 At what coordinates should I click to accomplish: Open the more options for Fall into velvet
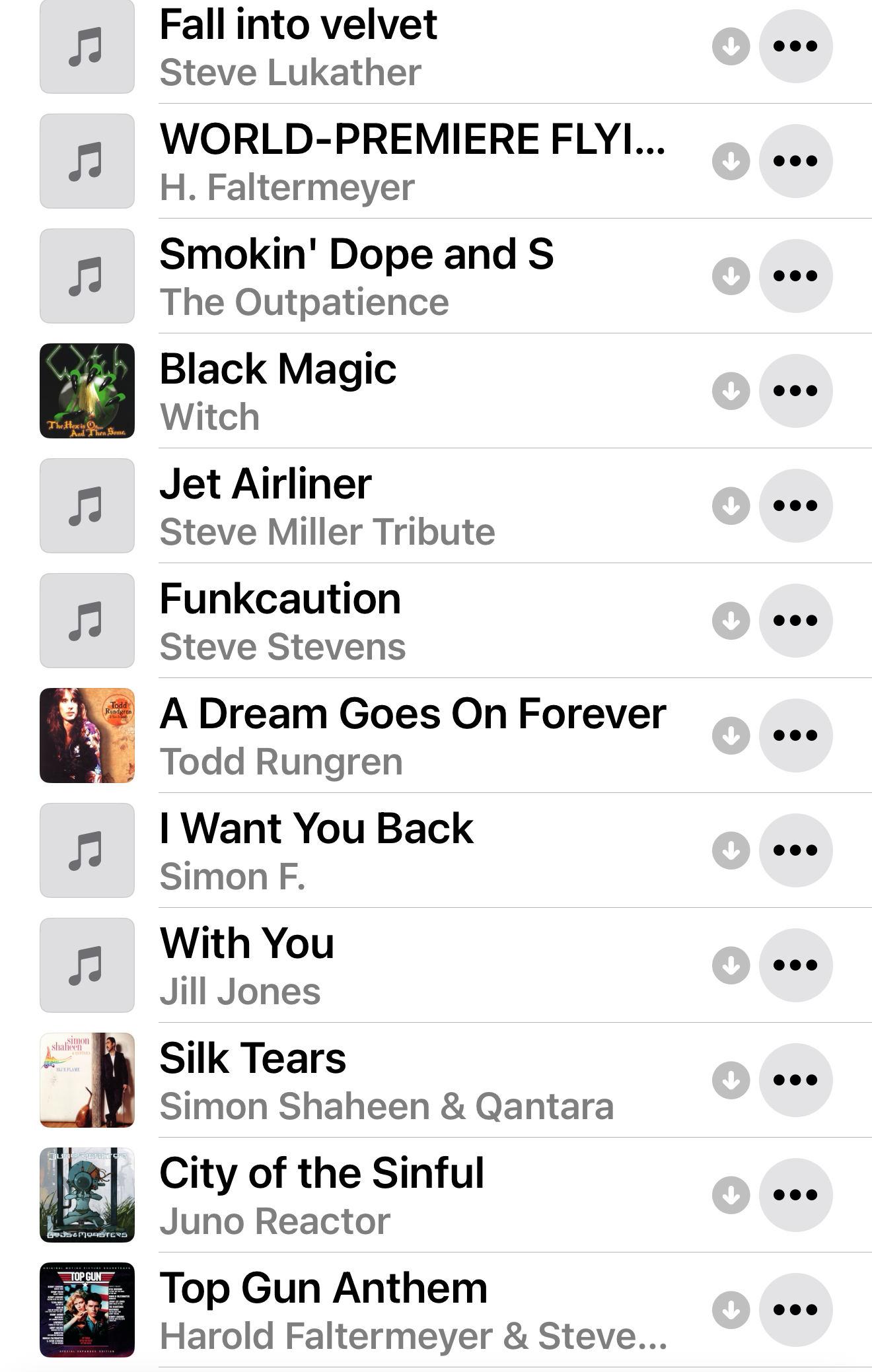[x=795, y=46]
